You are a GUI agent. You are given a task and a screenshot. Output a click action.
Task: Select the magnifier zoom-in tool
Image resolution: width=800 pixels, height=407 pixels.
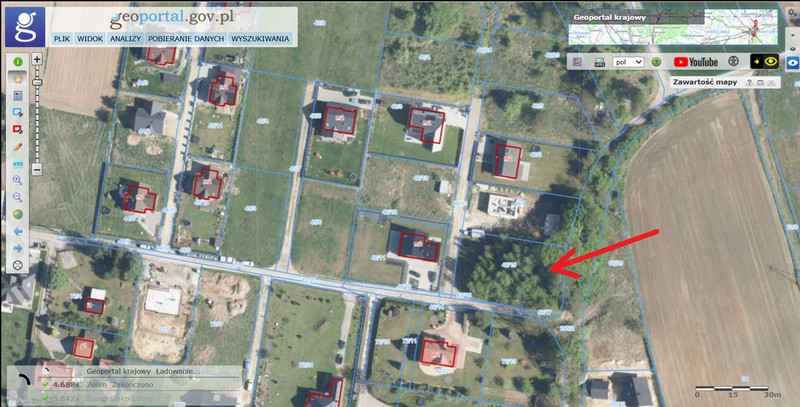(x=18, y=180)
